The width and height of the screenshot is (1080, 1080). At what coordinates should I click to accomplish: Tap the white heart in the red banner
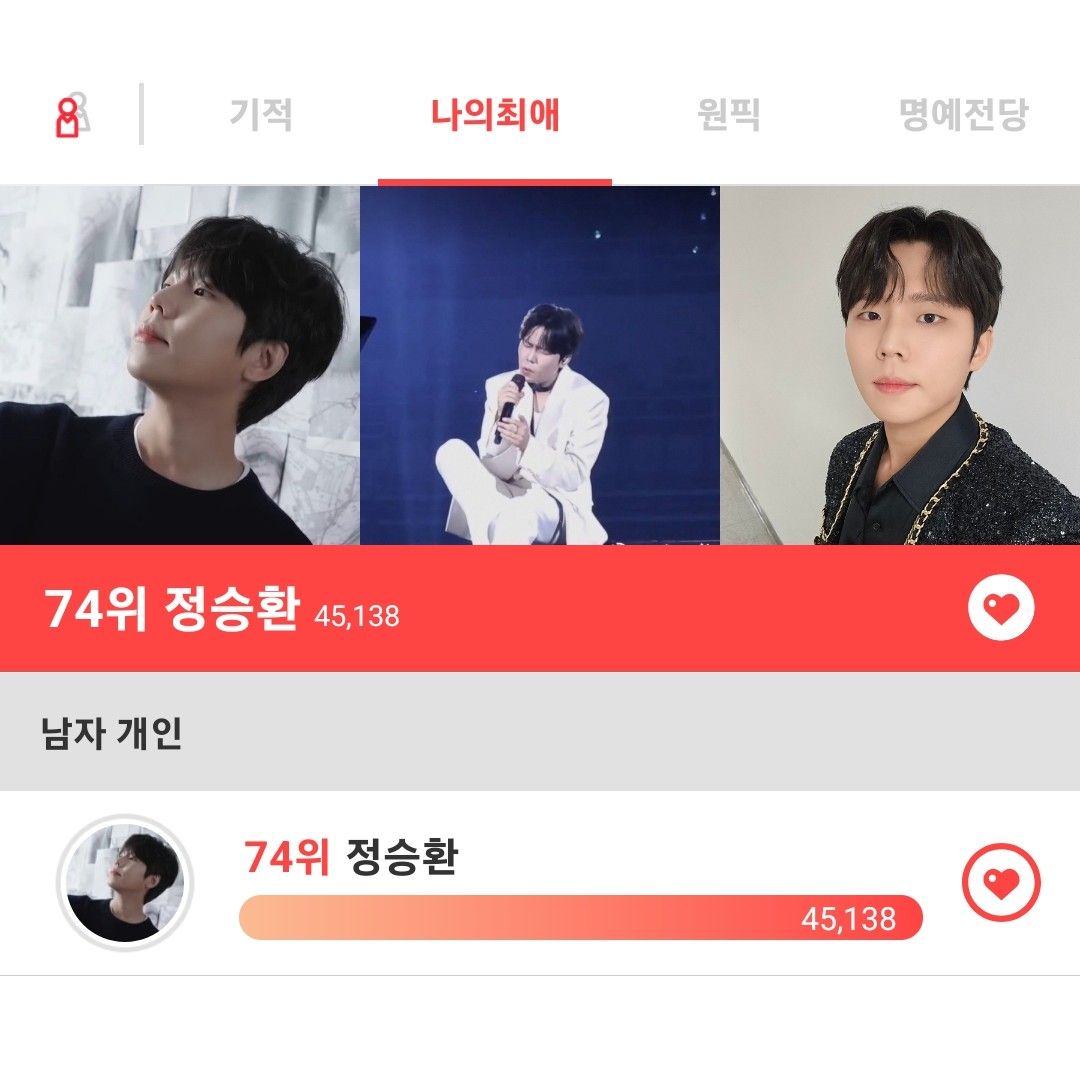[x=1001, y=608]
